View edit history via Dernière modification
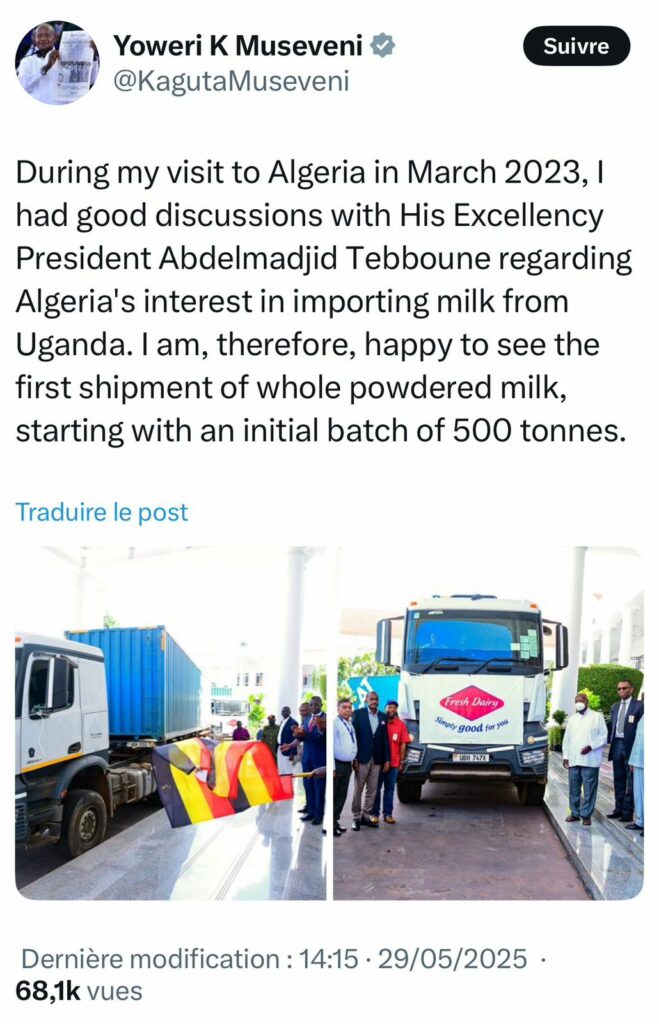Image resolution: width=659 pixels, height=1024 pixels. (150, 959)
